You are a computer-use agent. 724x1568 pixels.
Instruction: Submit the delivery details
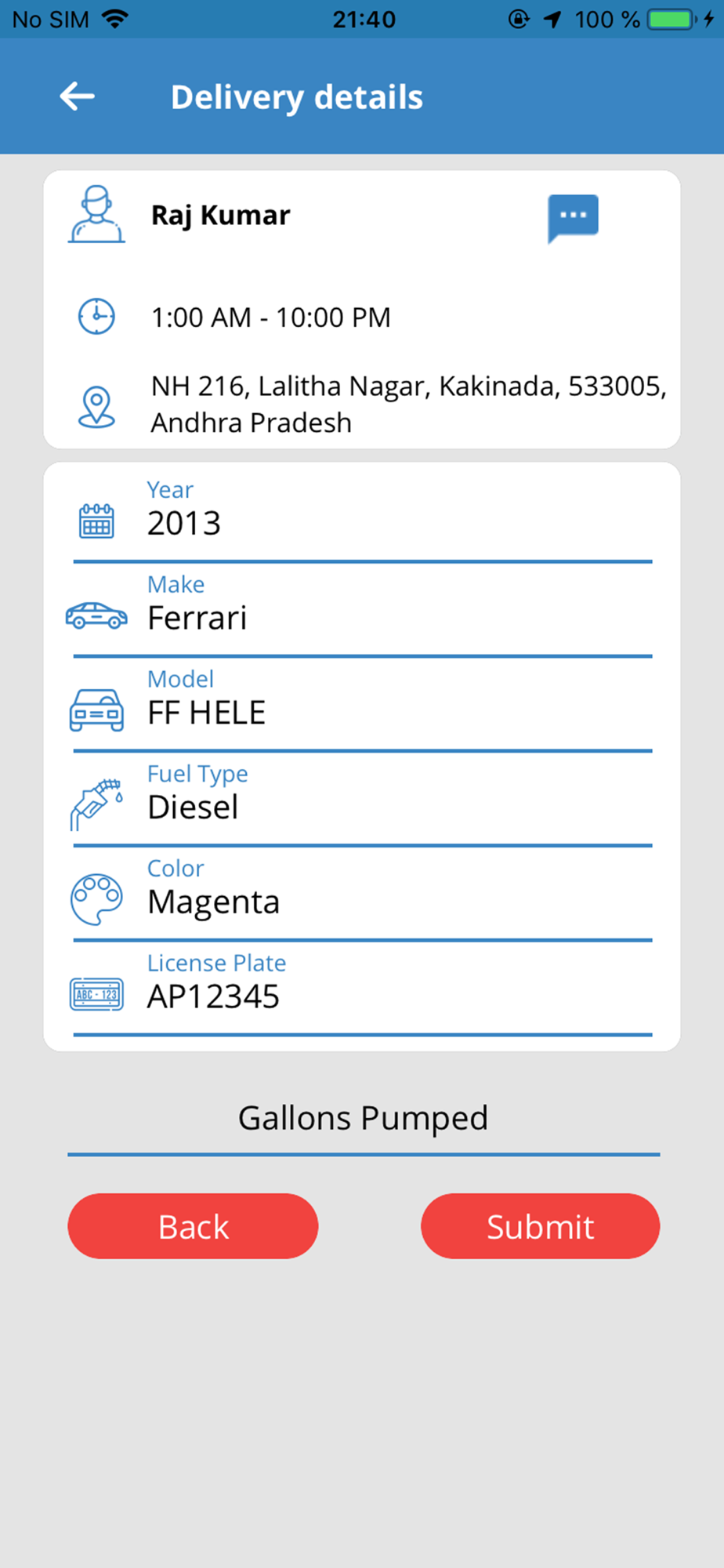540,1226
